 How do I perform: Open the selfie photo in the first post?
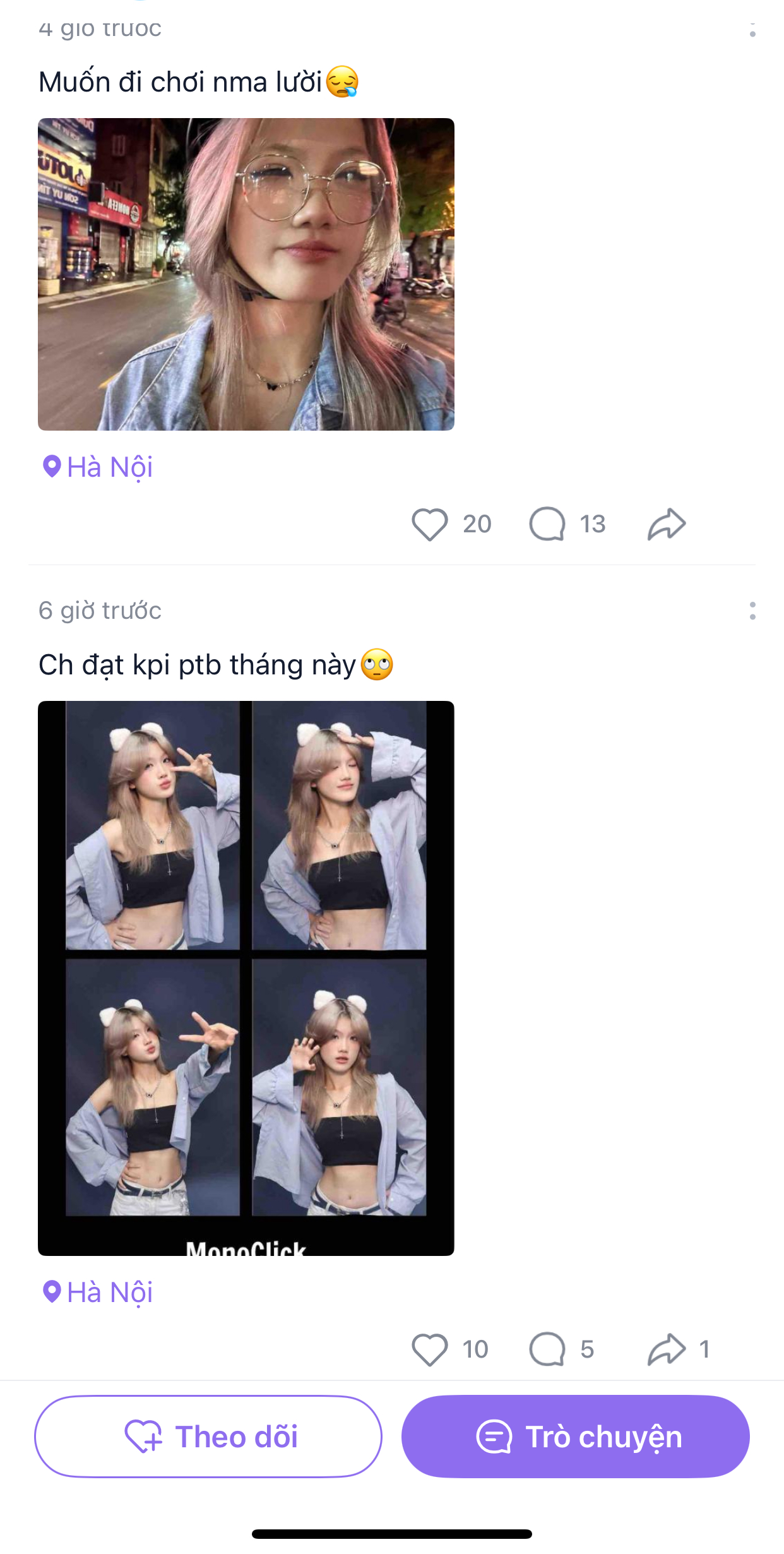click(x=246, y=274)
